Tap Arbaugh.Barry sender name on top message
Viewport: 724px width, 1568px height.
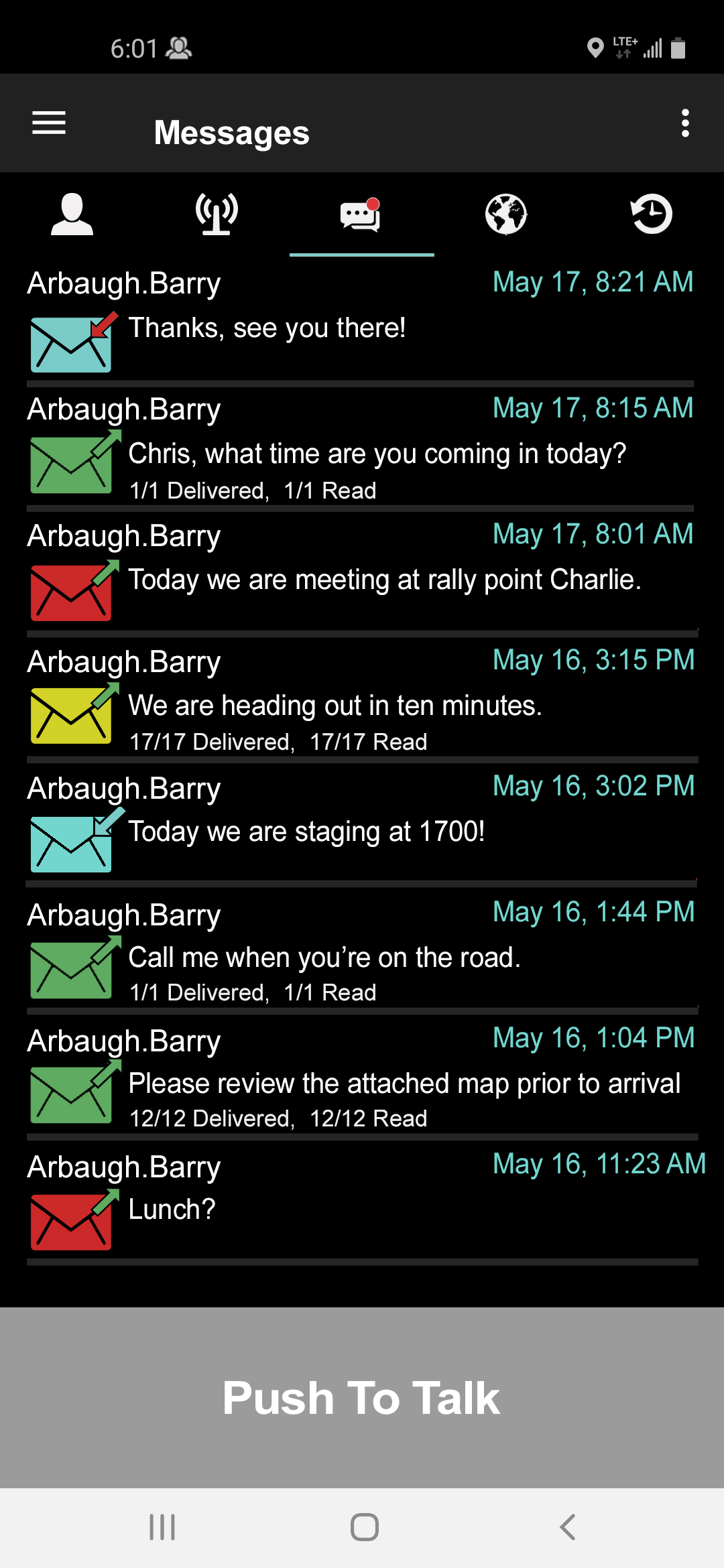123,282
